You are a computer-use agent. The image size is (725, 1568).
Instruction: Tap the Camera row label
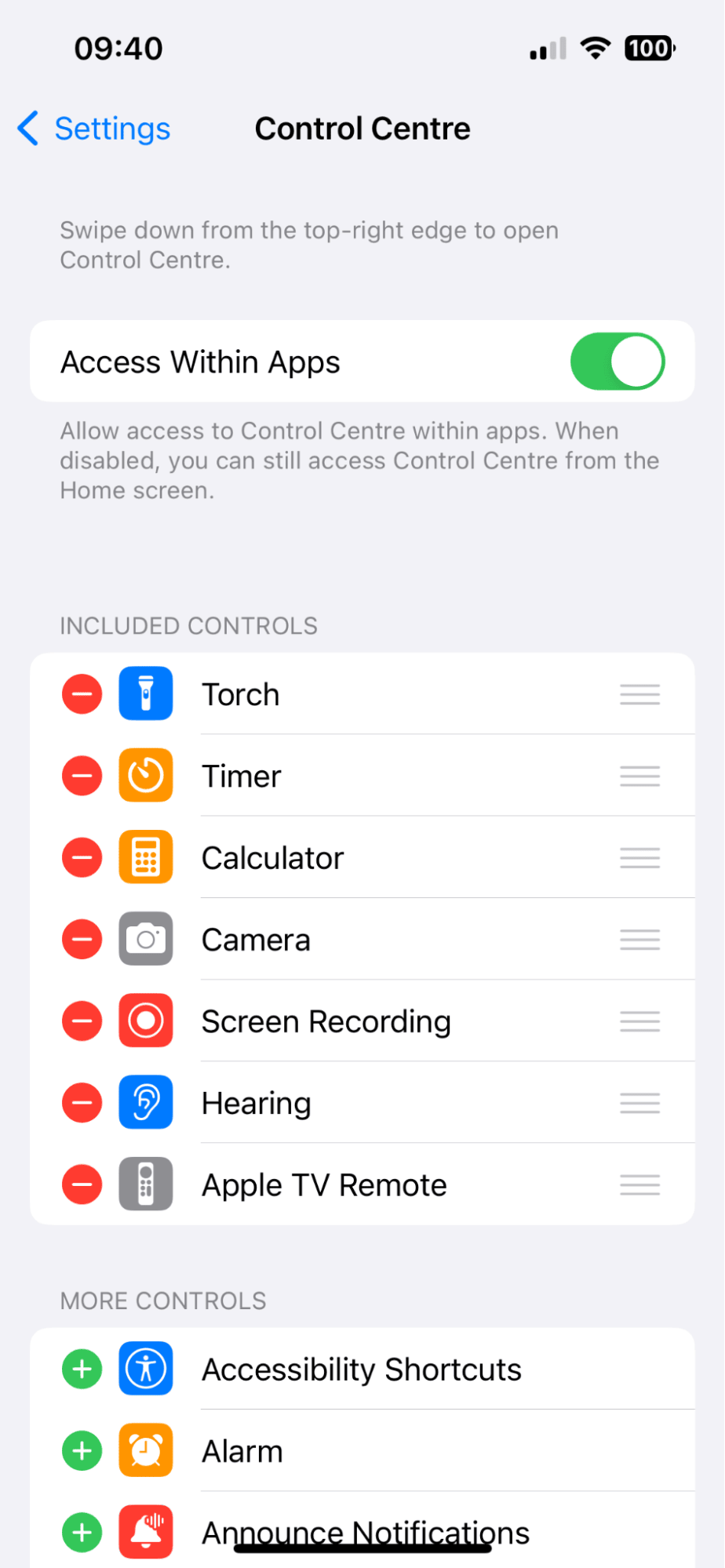pos(255,939)
